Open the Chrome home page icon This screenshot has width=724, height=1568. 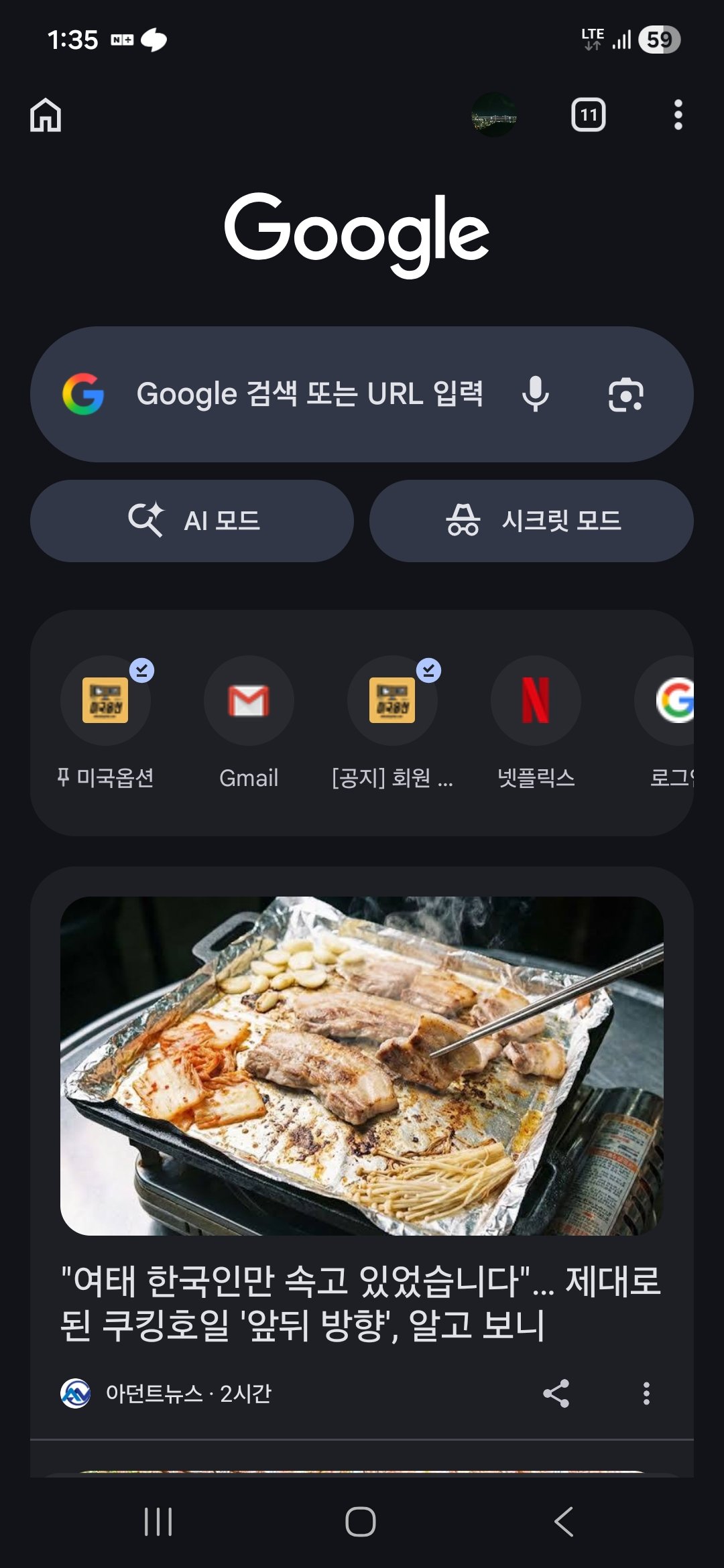tap(46, 115)
